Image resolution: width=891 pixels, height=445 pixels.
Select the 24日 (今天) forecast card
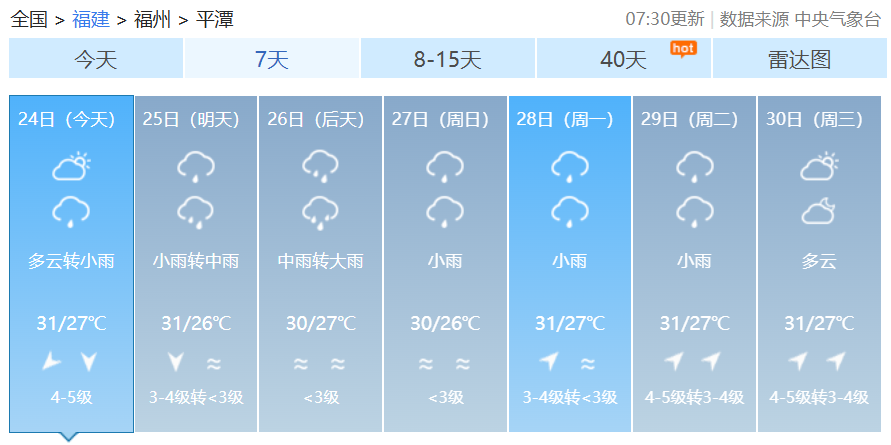(71, 264)
